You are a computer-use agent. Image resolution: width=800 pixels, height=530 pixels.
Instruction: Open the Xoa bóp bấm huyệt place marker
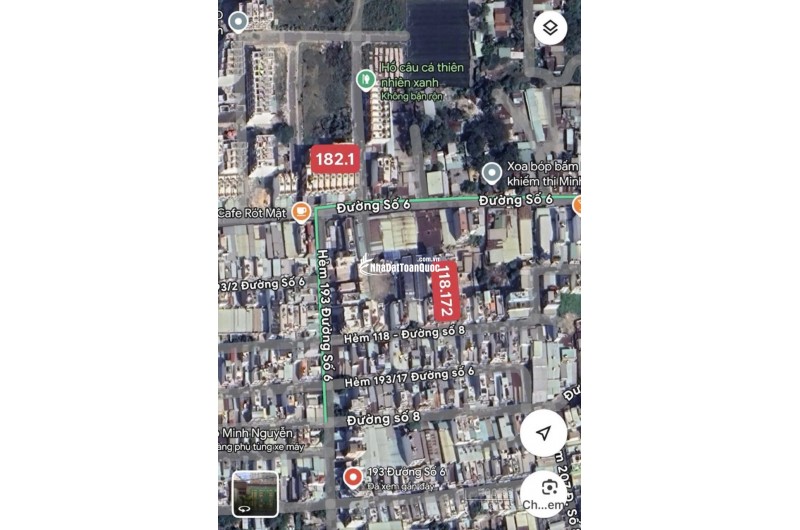pyautogui.click(x=491, y=173)
